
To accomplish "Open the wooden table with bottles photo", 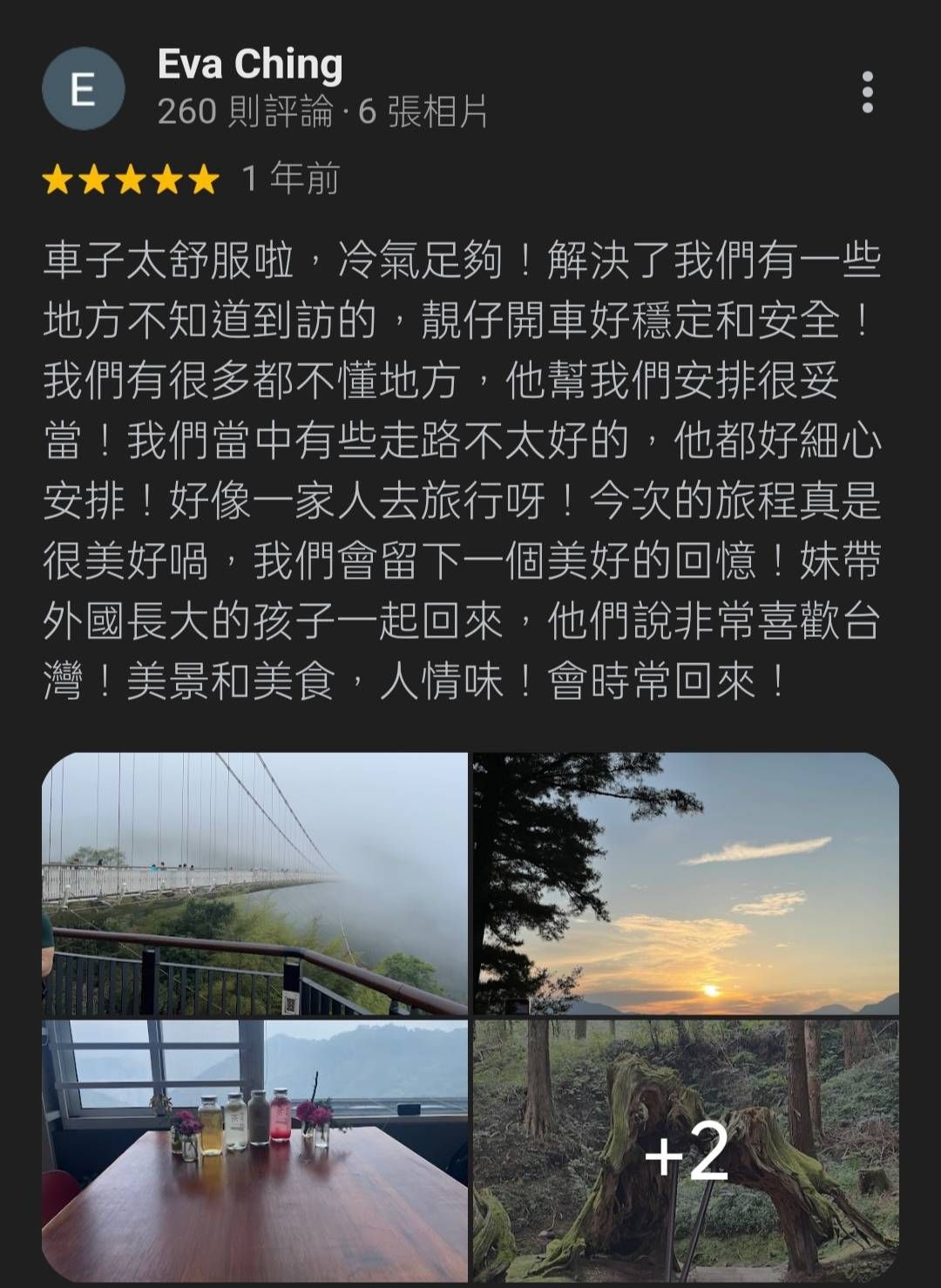I will [x=254, y=1150].
